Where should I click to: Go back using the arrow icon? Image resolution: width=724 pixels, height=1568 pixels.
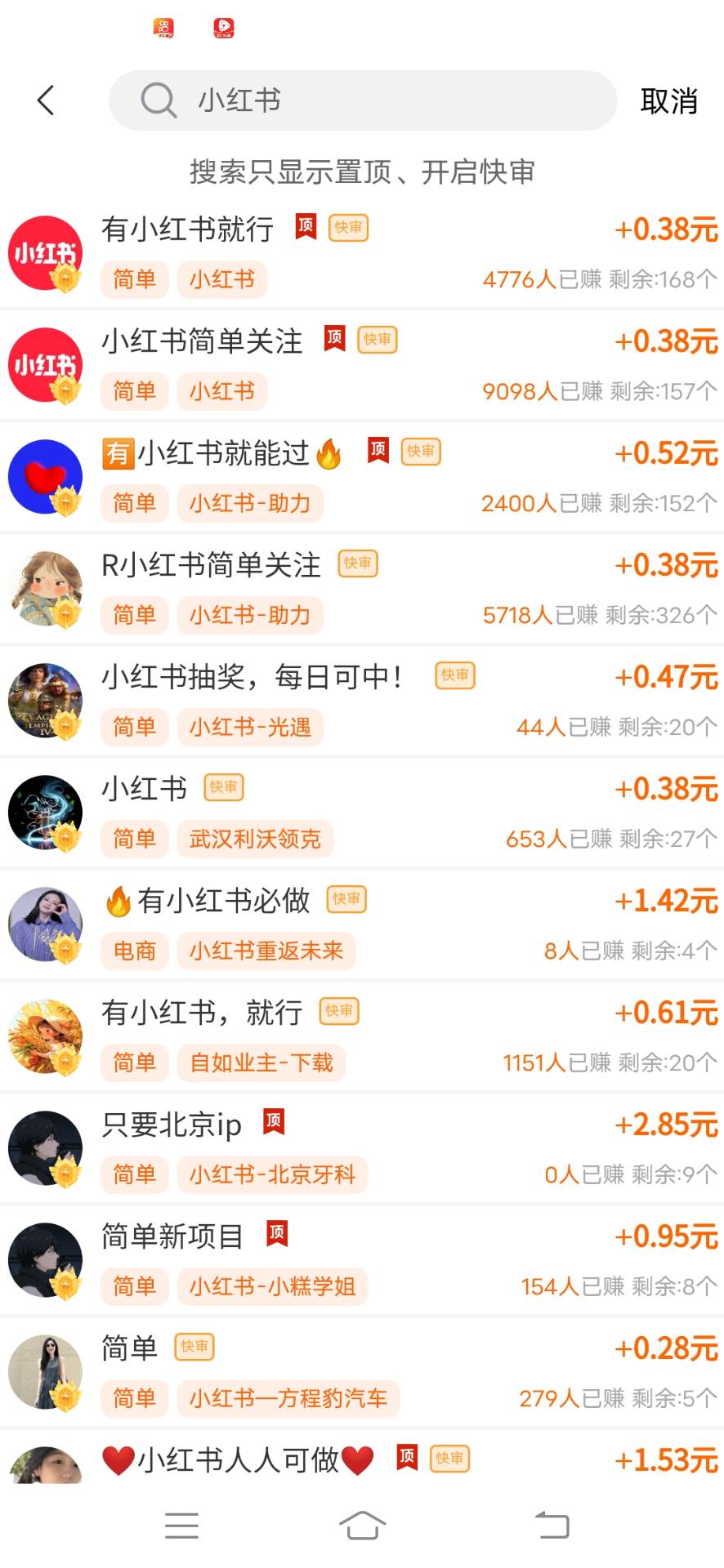pos(46,100)
